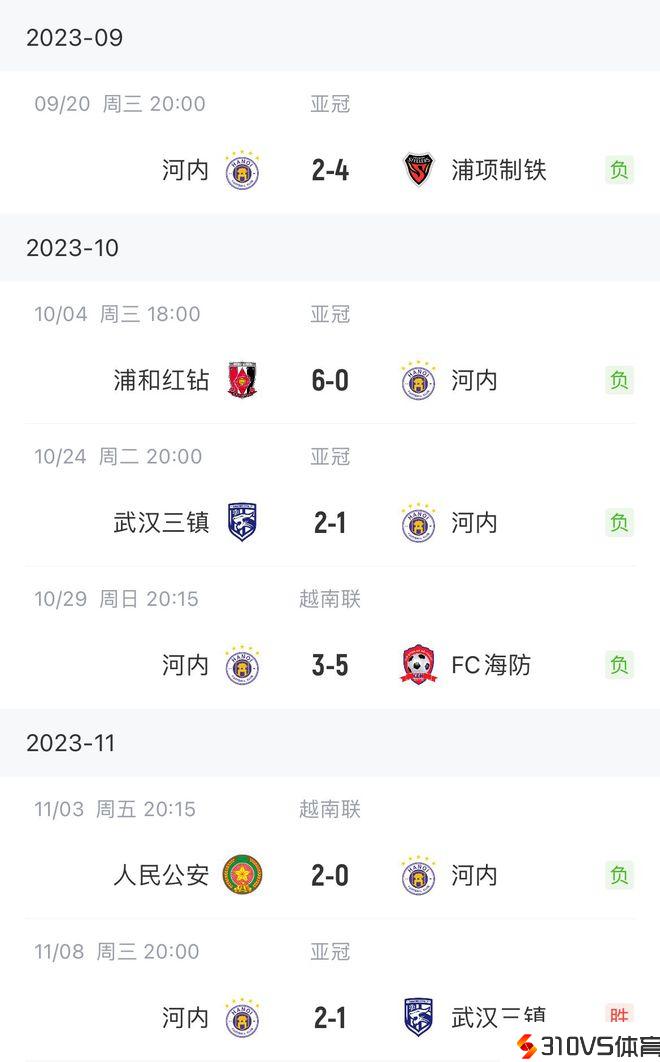View the 人民公安 2-0 河内 match
660x1062 pixels.
pos(330,875)
